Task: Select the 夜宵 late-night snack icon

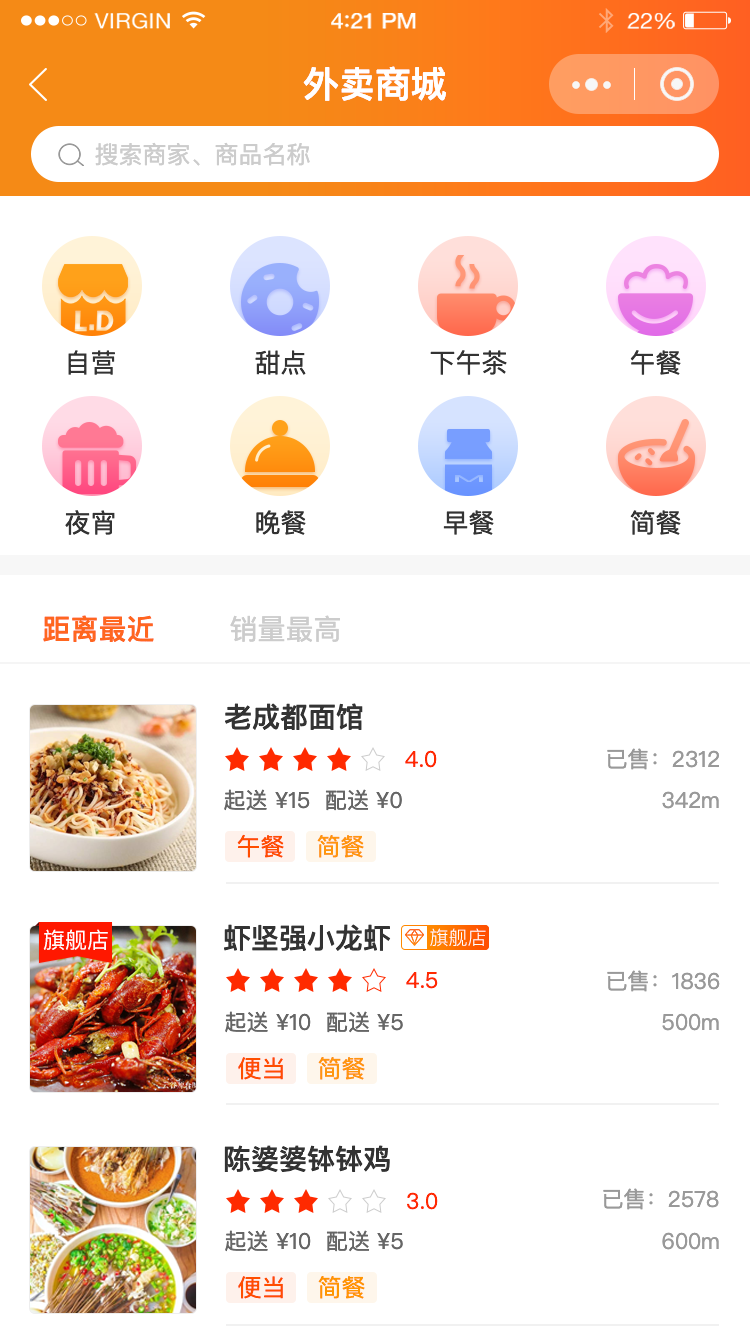Action: (92, 446)
